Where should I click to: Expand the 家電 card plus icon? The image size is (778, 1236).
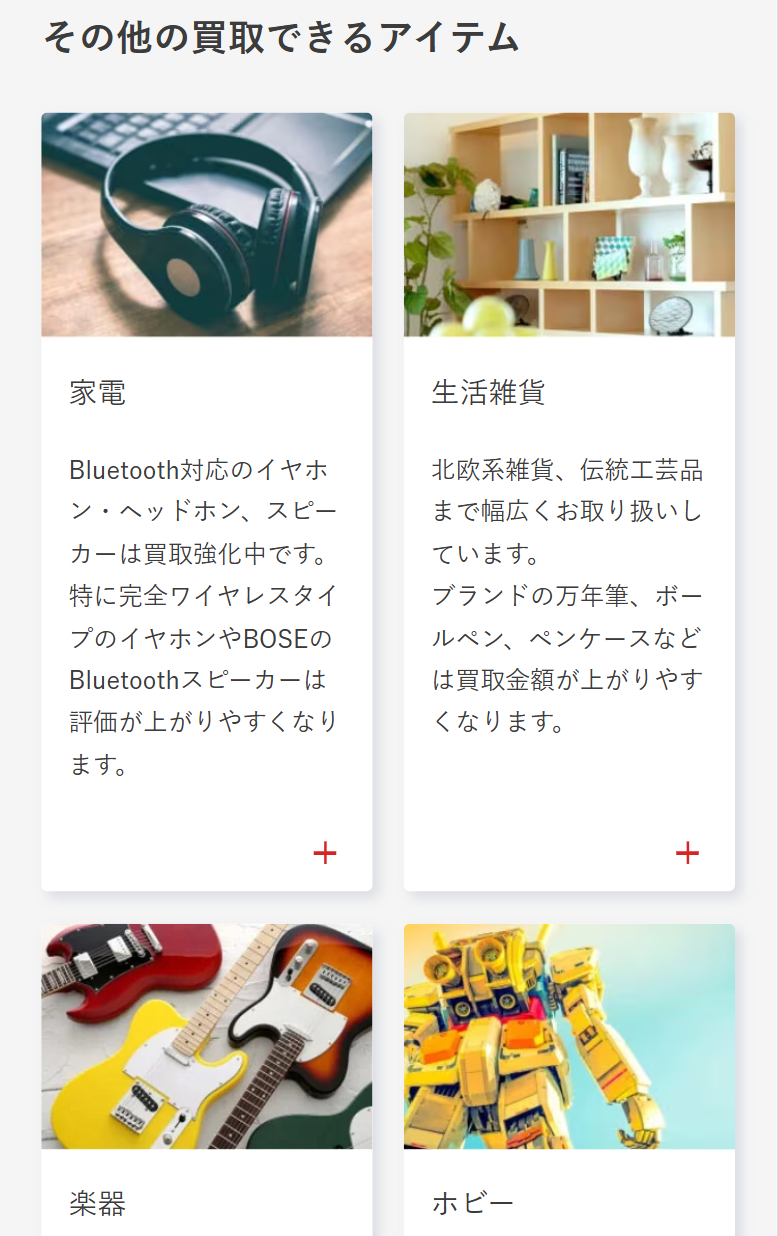click(325, 853)
